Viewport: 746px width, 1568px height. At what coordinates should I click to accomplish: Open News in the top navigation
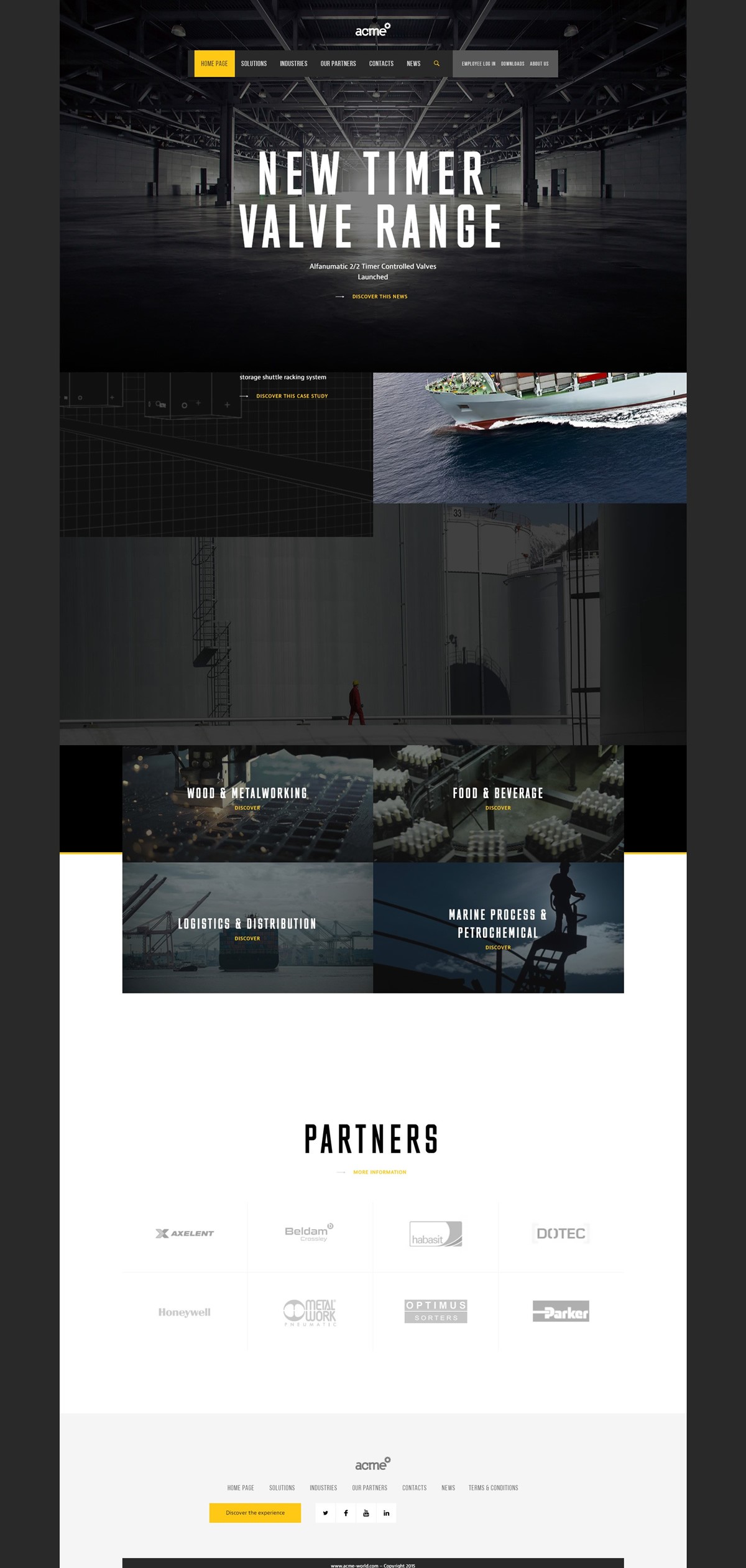click(413, 63)
